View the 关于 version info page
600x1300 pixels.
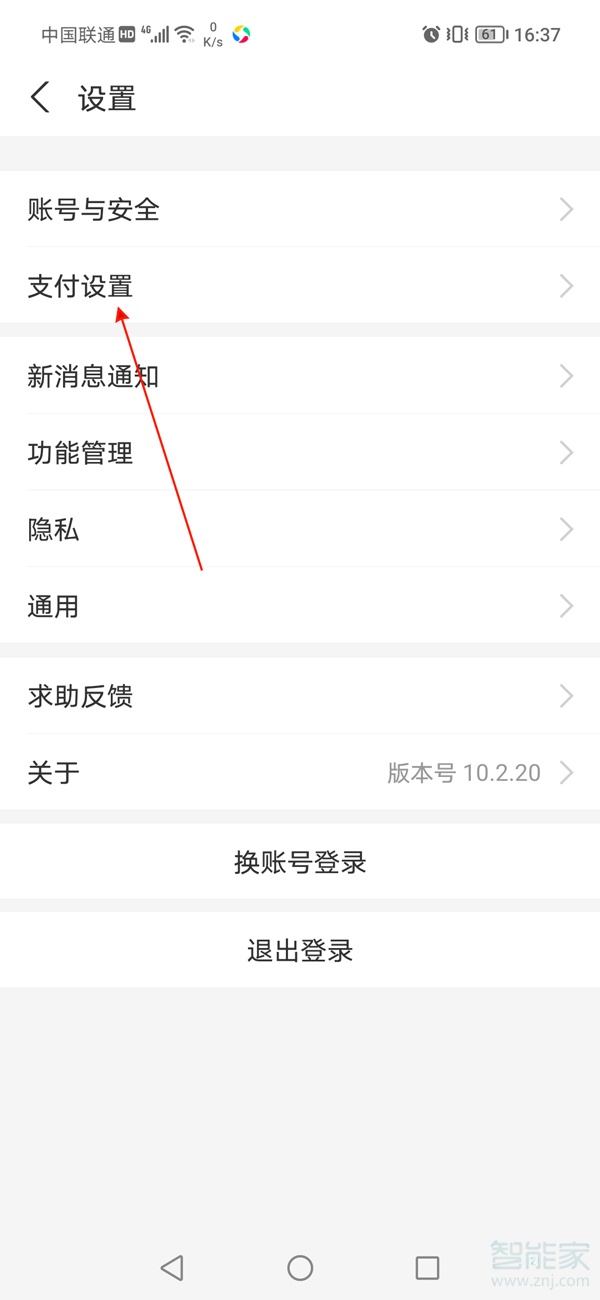tap(300, 773)
